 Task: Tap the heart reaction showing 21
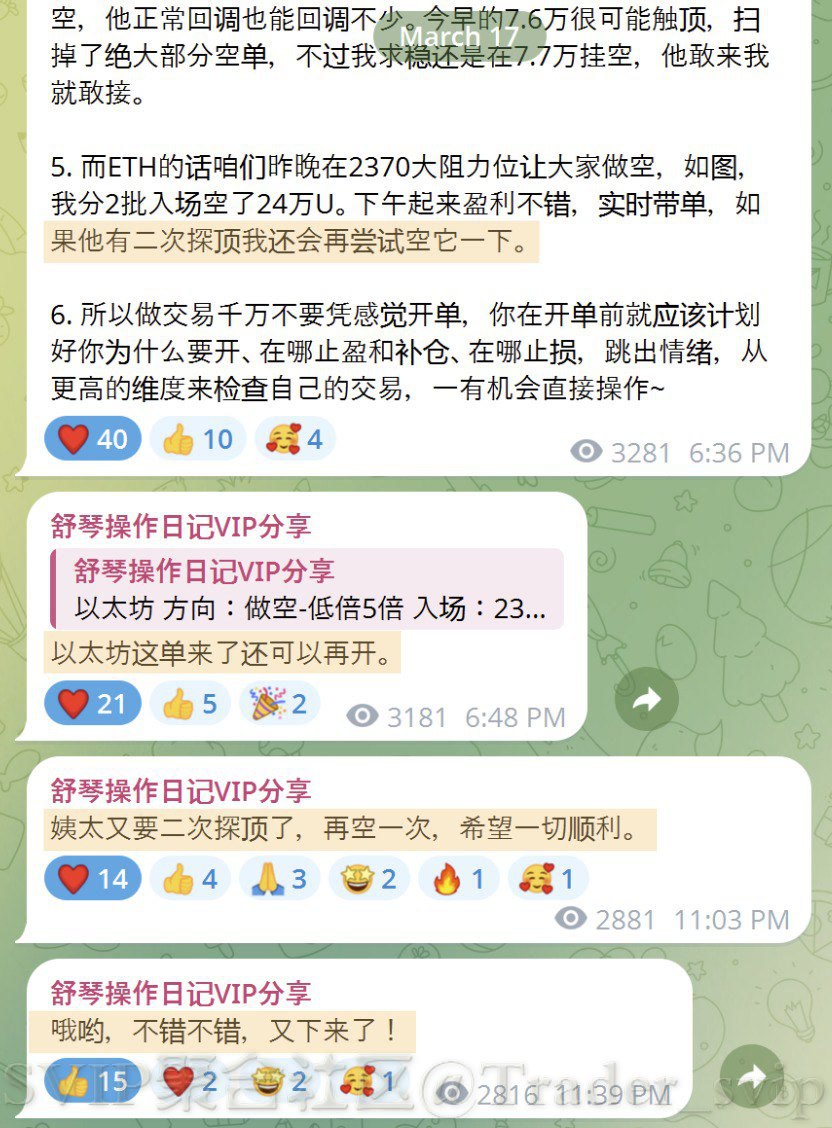click(92, 704)
